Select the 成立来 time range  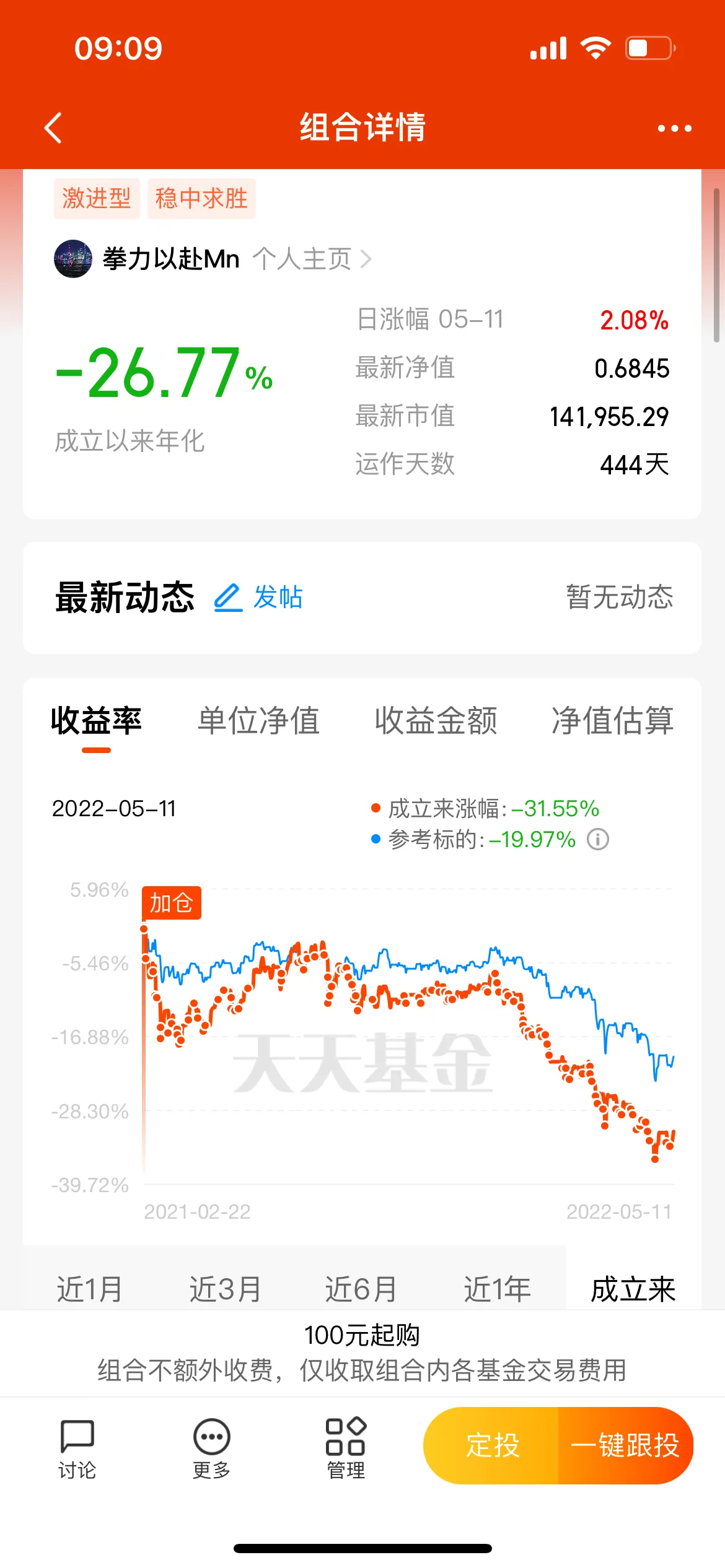pos(633,1289)
